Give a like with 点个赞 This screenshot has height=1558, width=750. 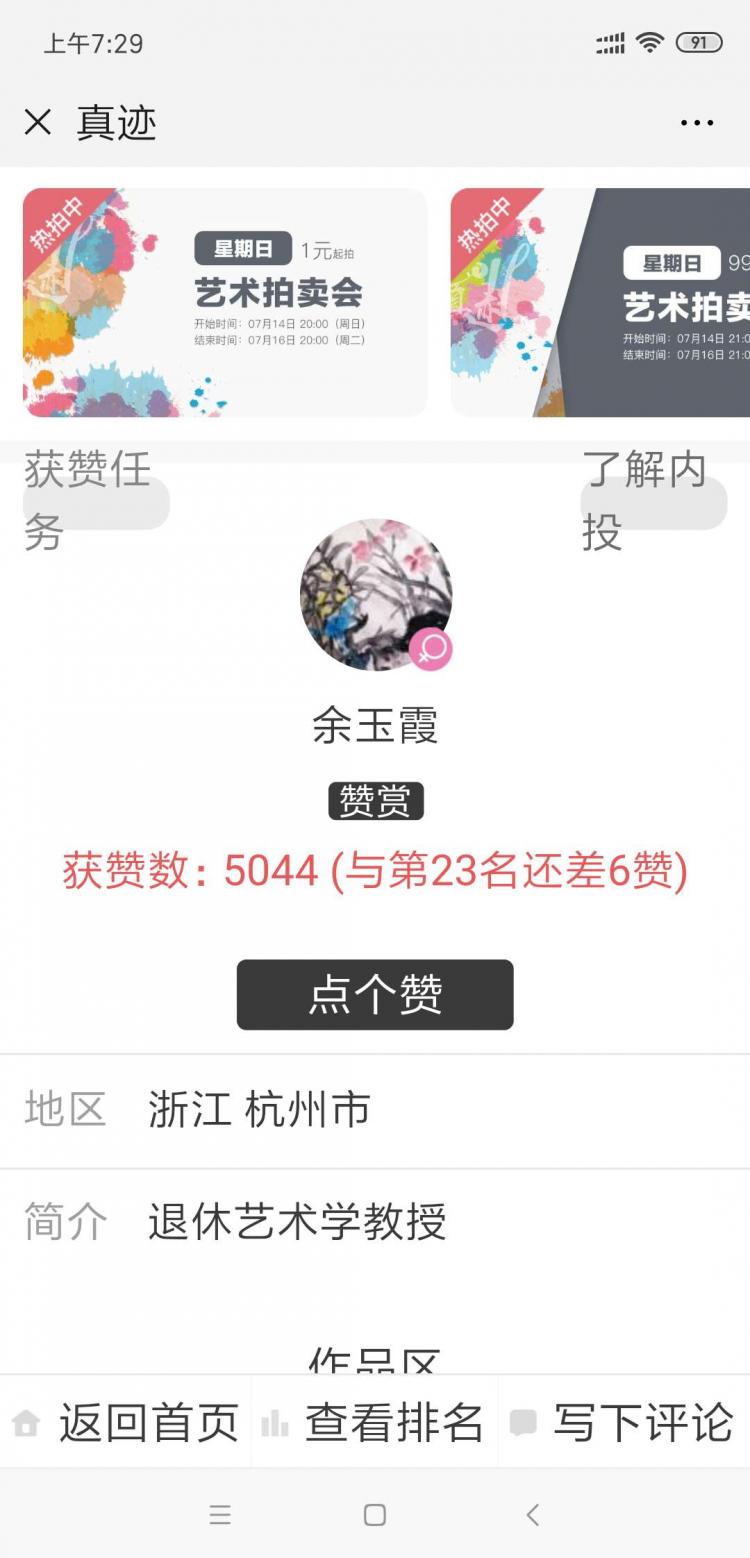click(x=375, y=994)
